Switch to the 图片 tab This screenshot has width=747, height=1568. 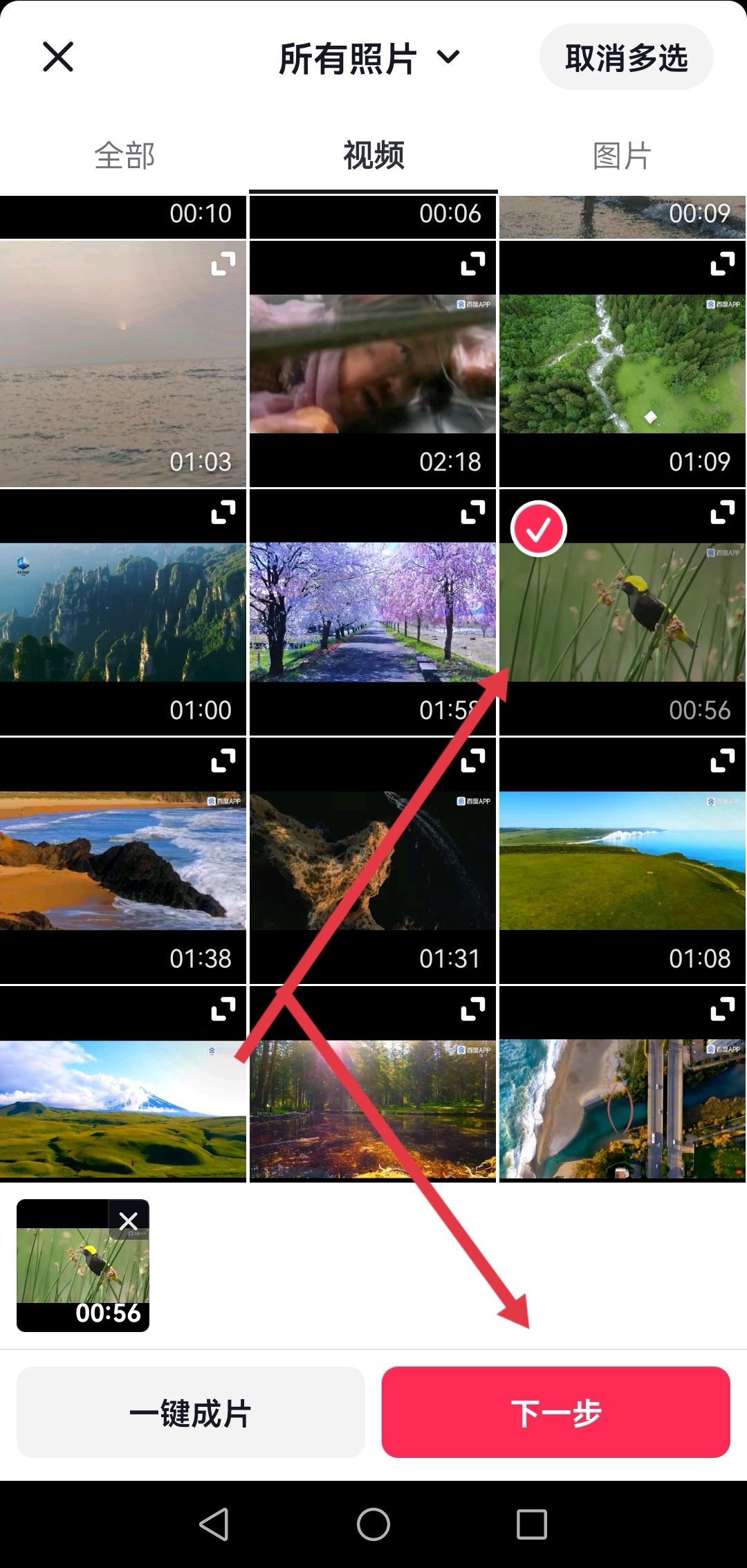[x=622, y=156]
